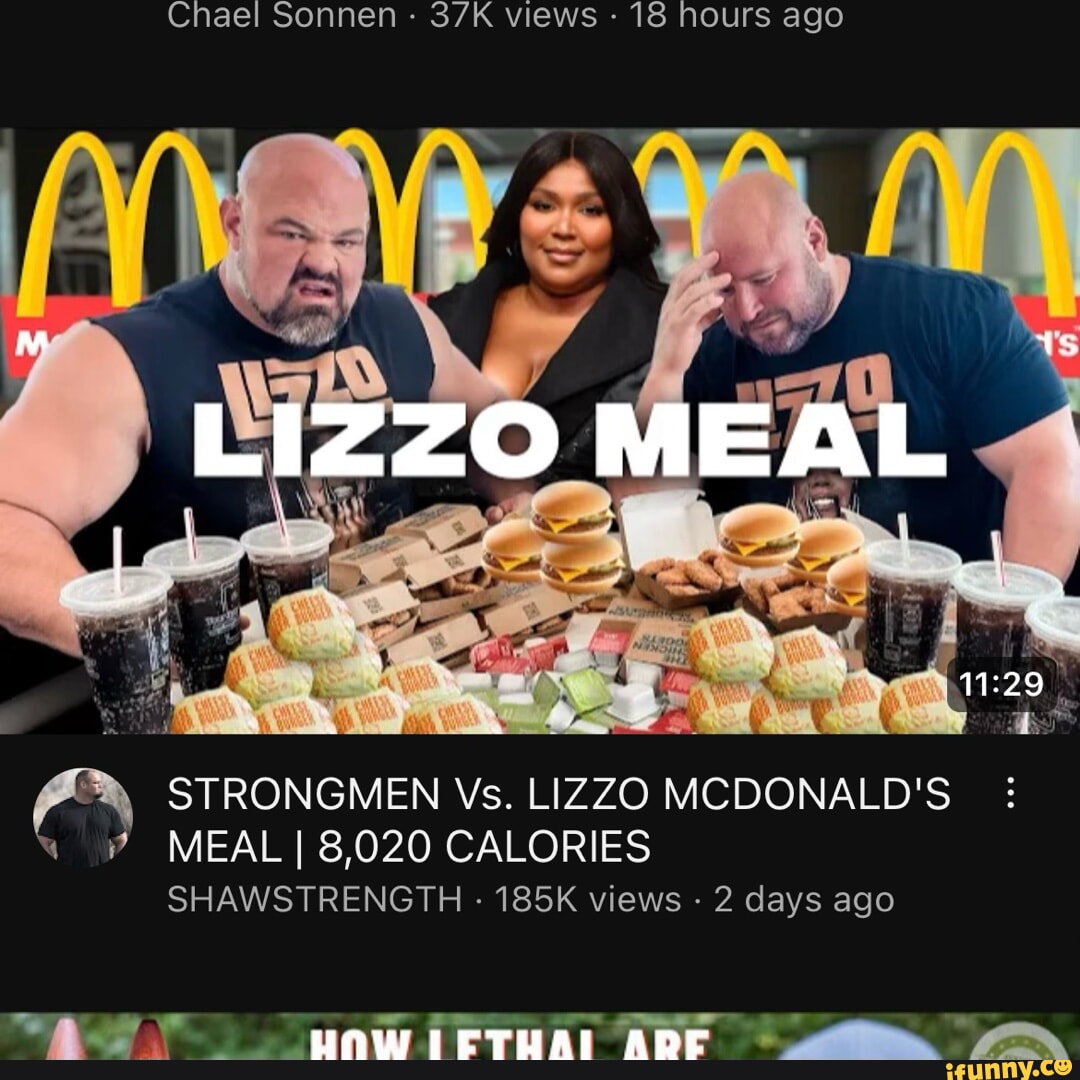
Task: Open the Strongmen Vs. Lizzo McDonald's Meal title
Action: 558,820
